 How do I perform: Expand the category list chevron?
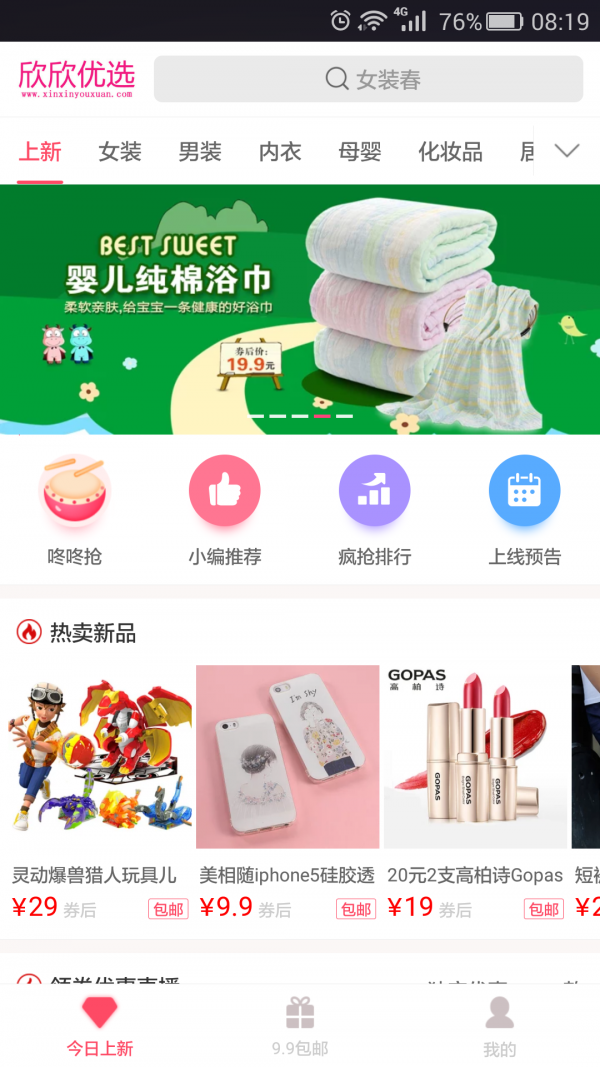[567, 151]
